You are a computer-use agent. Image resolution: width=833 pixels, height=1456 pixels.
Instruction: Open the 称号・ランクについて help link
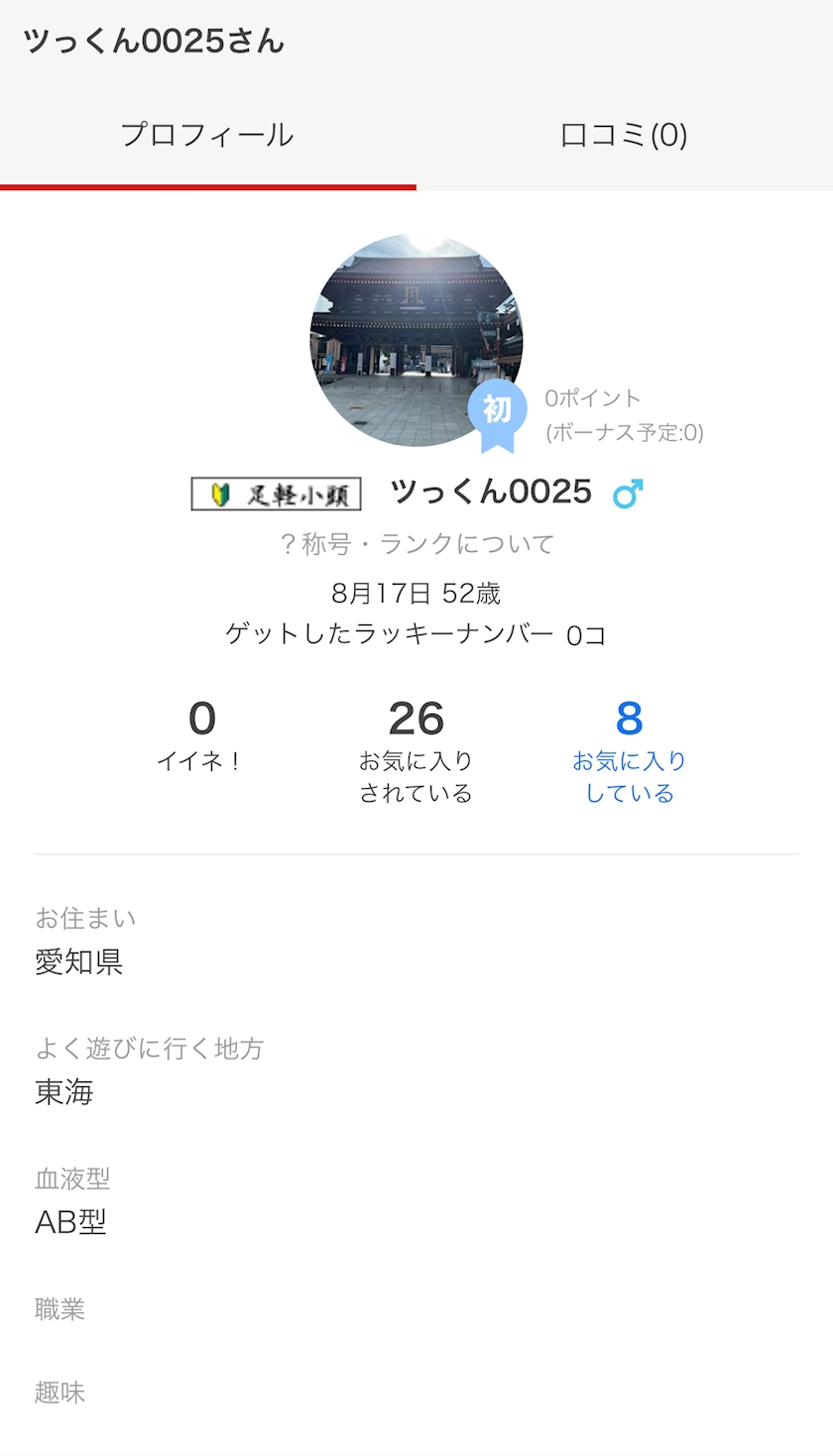coord(416,543)
